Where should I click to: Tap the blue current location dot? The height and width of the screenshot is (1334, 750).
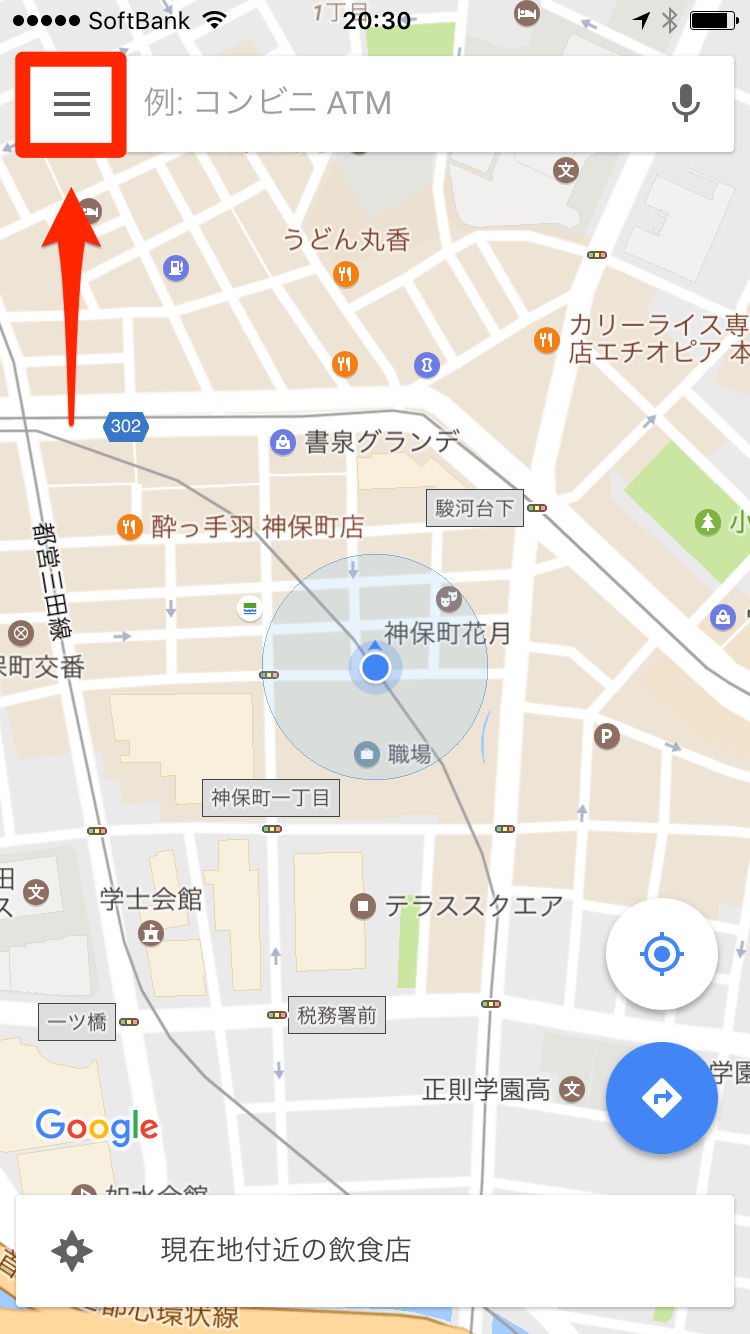(375, 667)
